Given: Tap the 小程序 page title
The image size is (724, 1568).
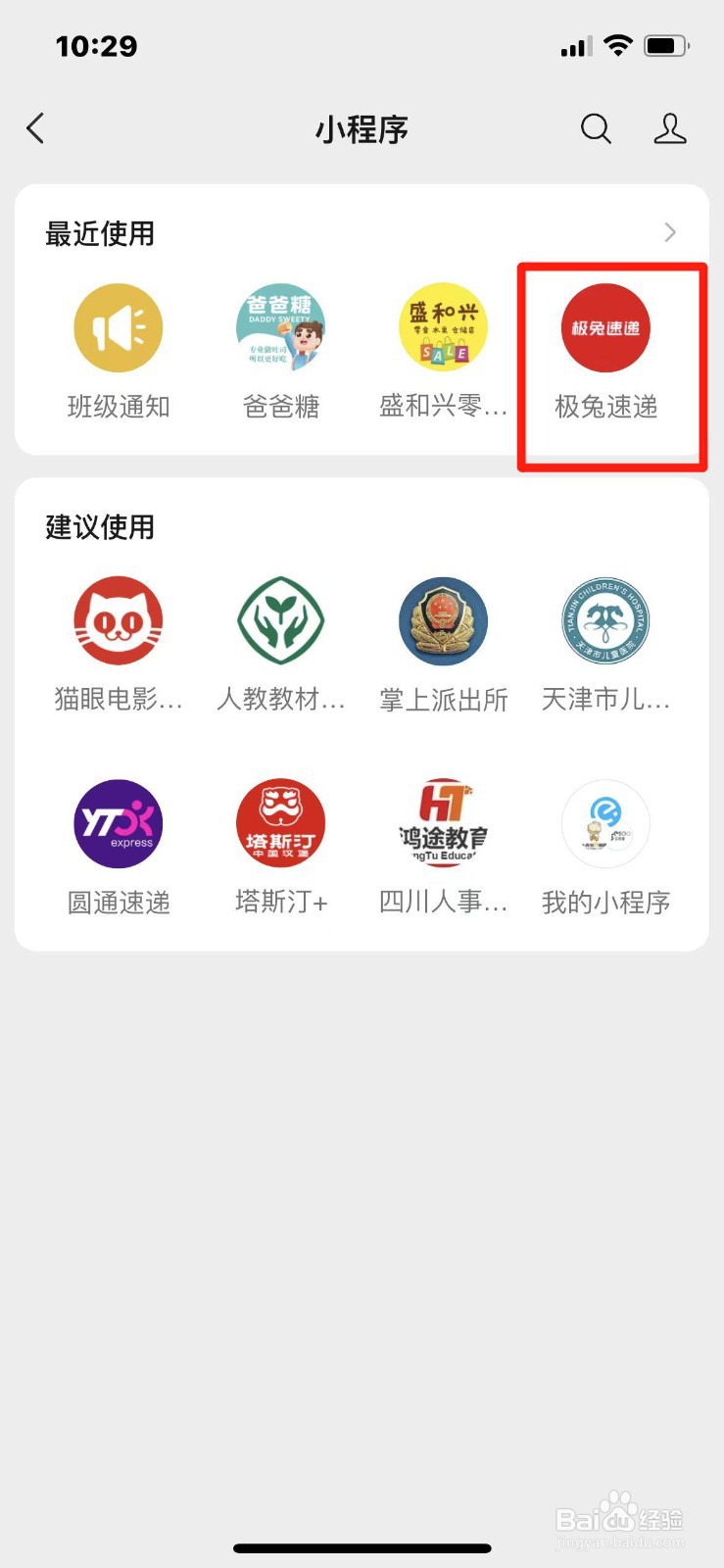Looking at the screenshot, I should (362, 128).
